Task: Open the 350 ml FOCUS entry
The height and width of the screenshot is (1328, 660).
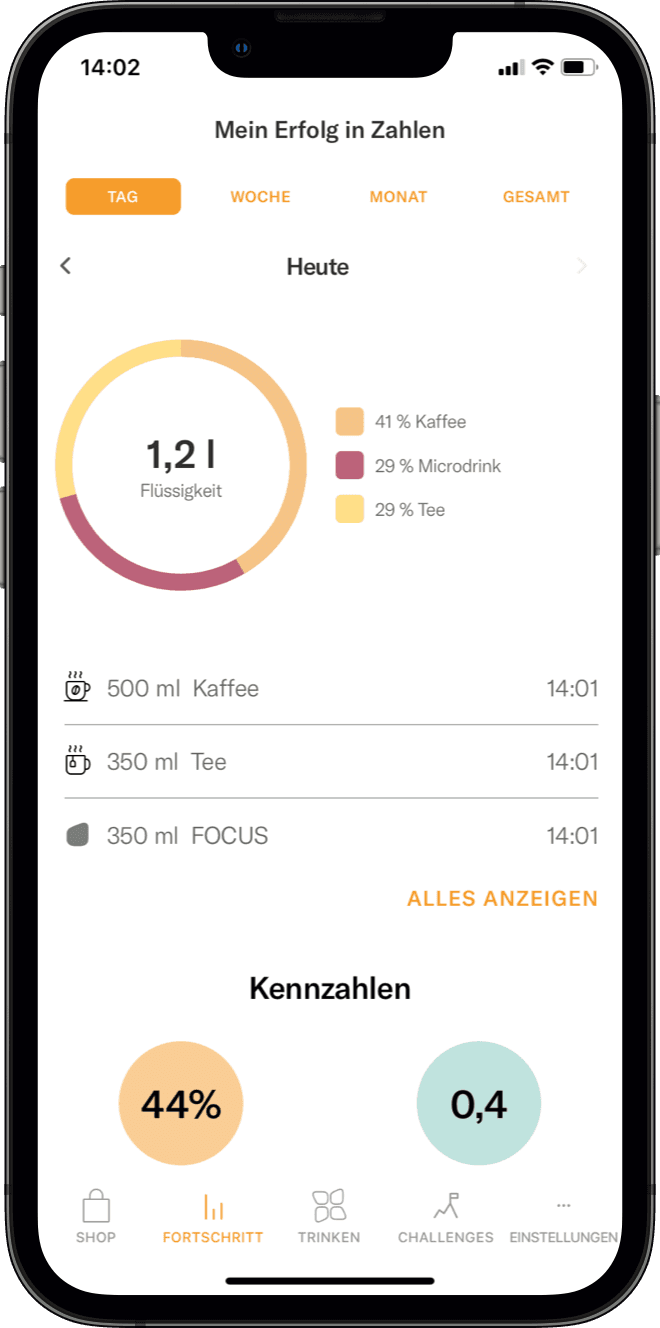Action: (x=330, y=836)
